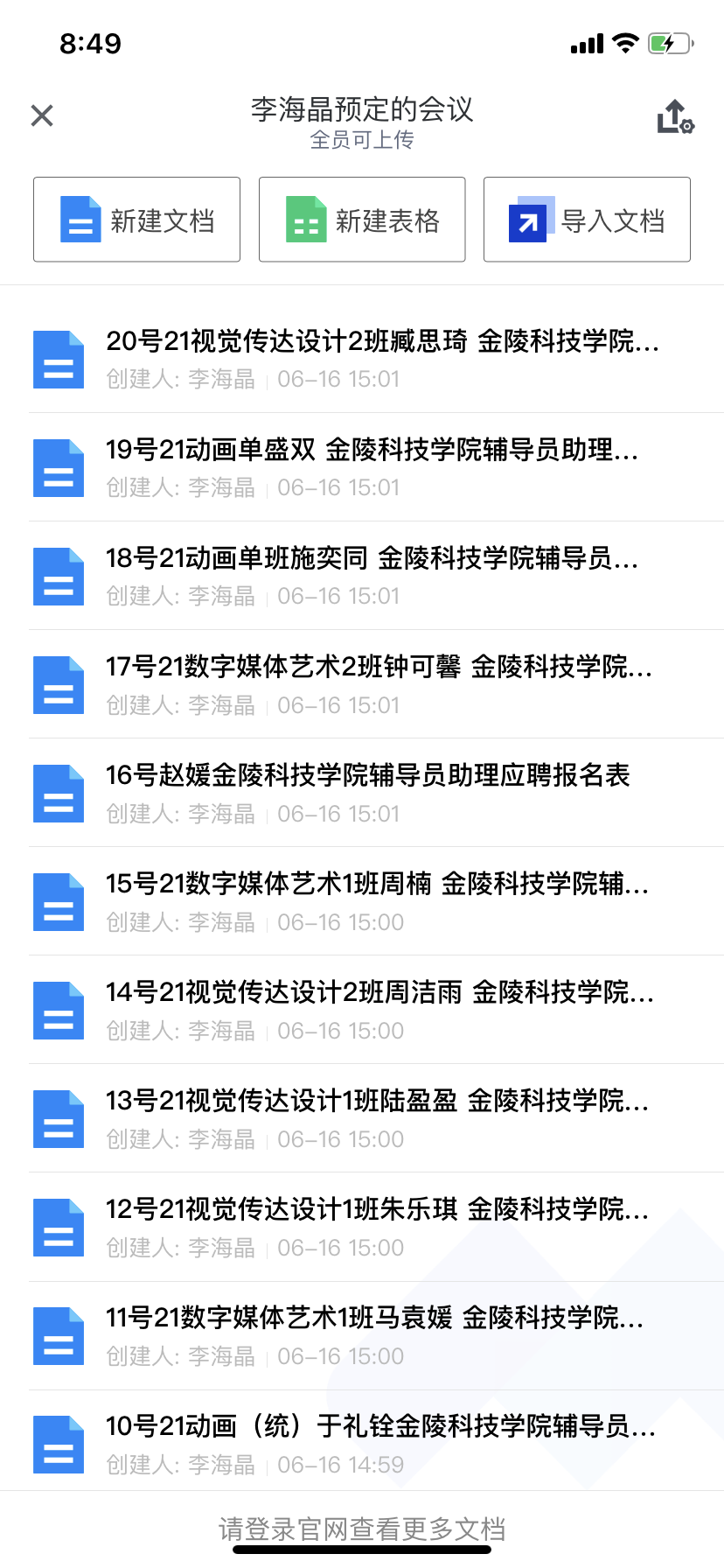The width and height of the screenshot is (724, 1568).
Task: Open document 12号21视觉传达设计1班朱乐琪
Action: point(376,1227)
